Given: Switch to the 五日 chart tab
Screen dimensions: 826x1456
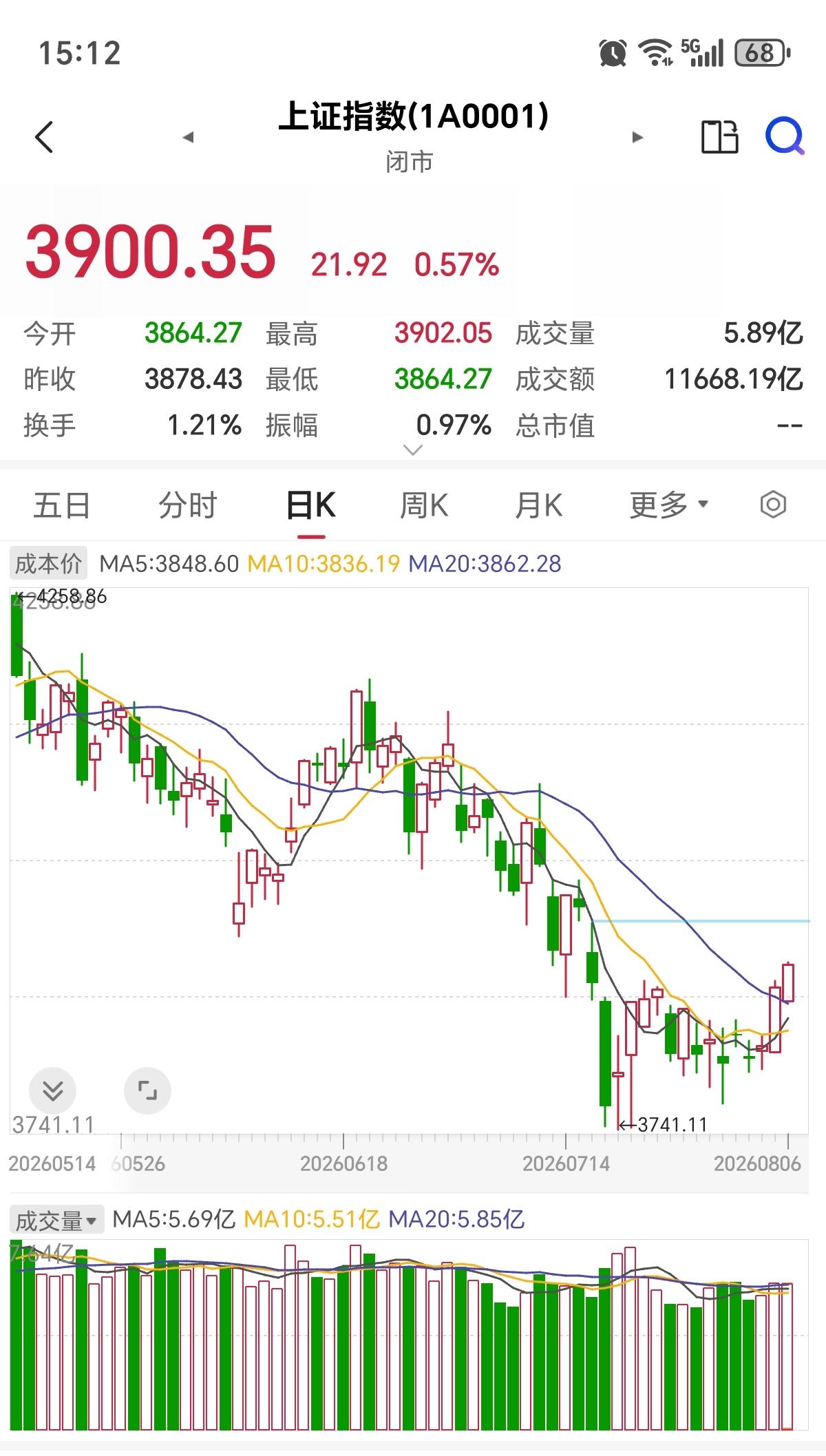Looking at the screenshot, I should (x=62, y=505).
